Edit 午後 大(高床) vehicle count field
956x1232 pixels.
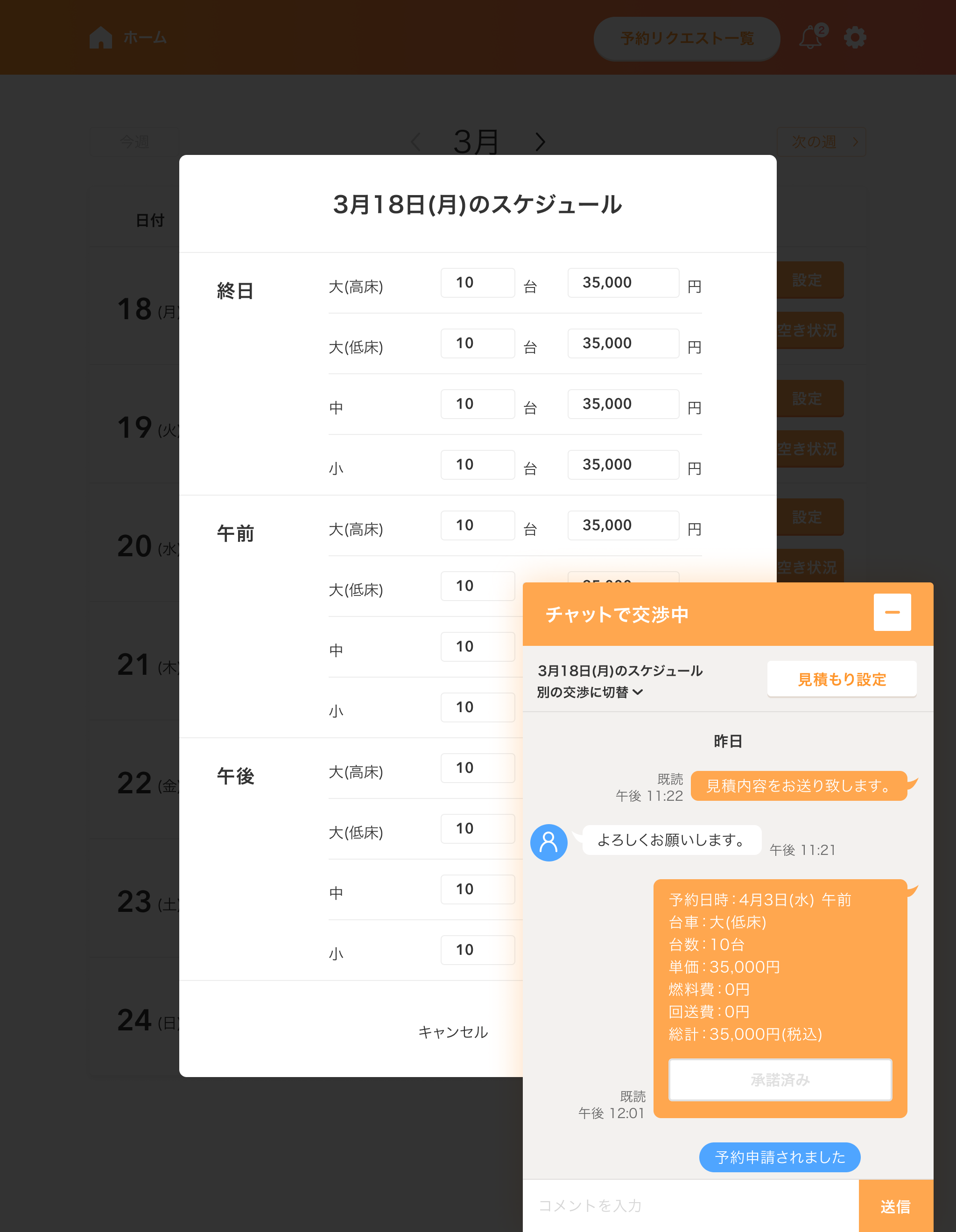point(478,768)
